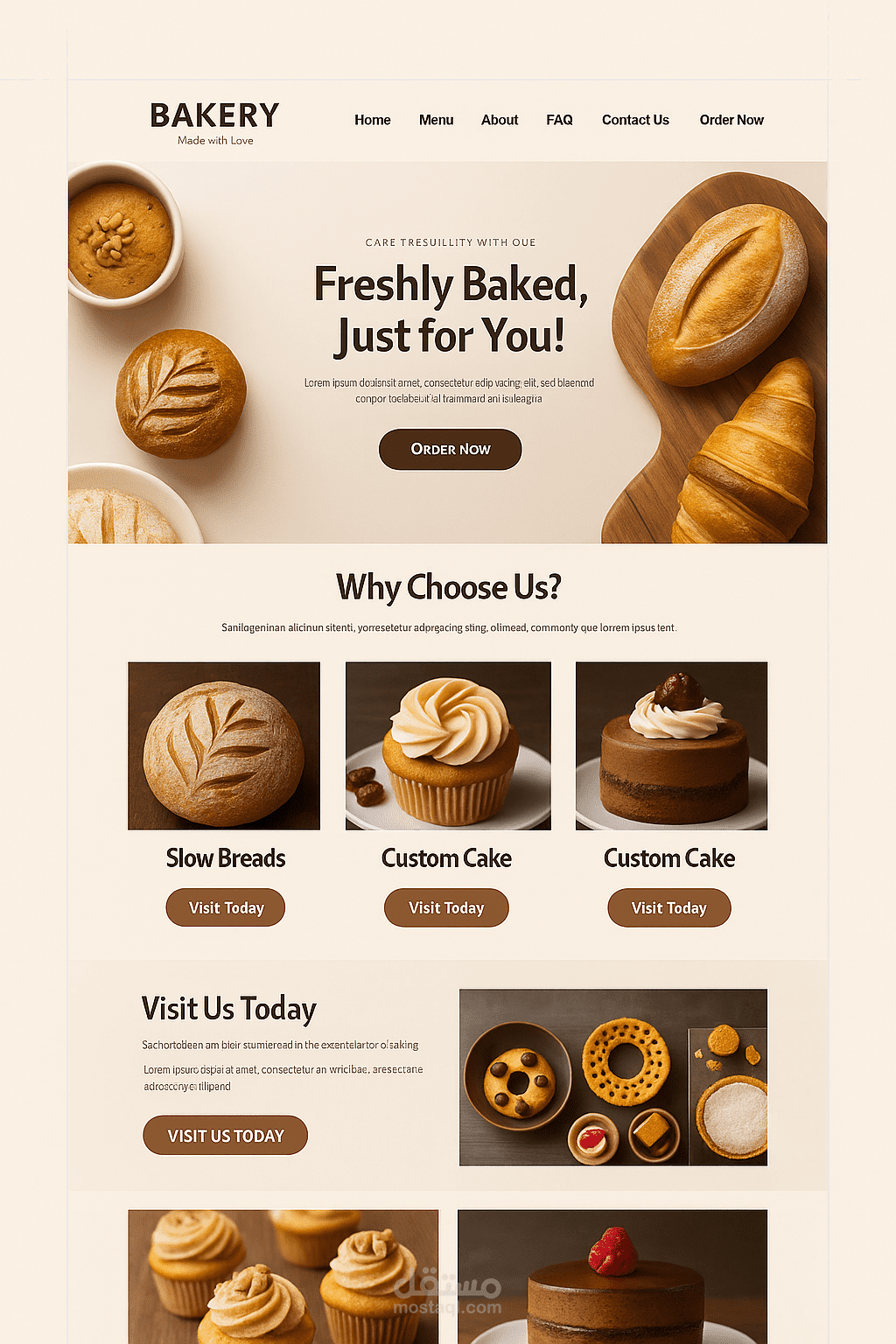Tap Visit Today under Slow Breads
Screen dimensions: 896x1344
226,907
